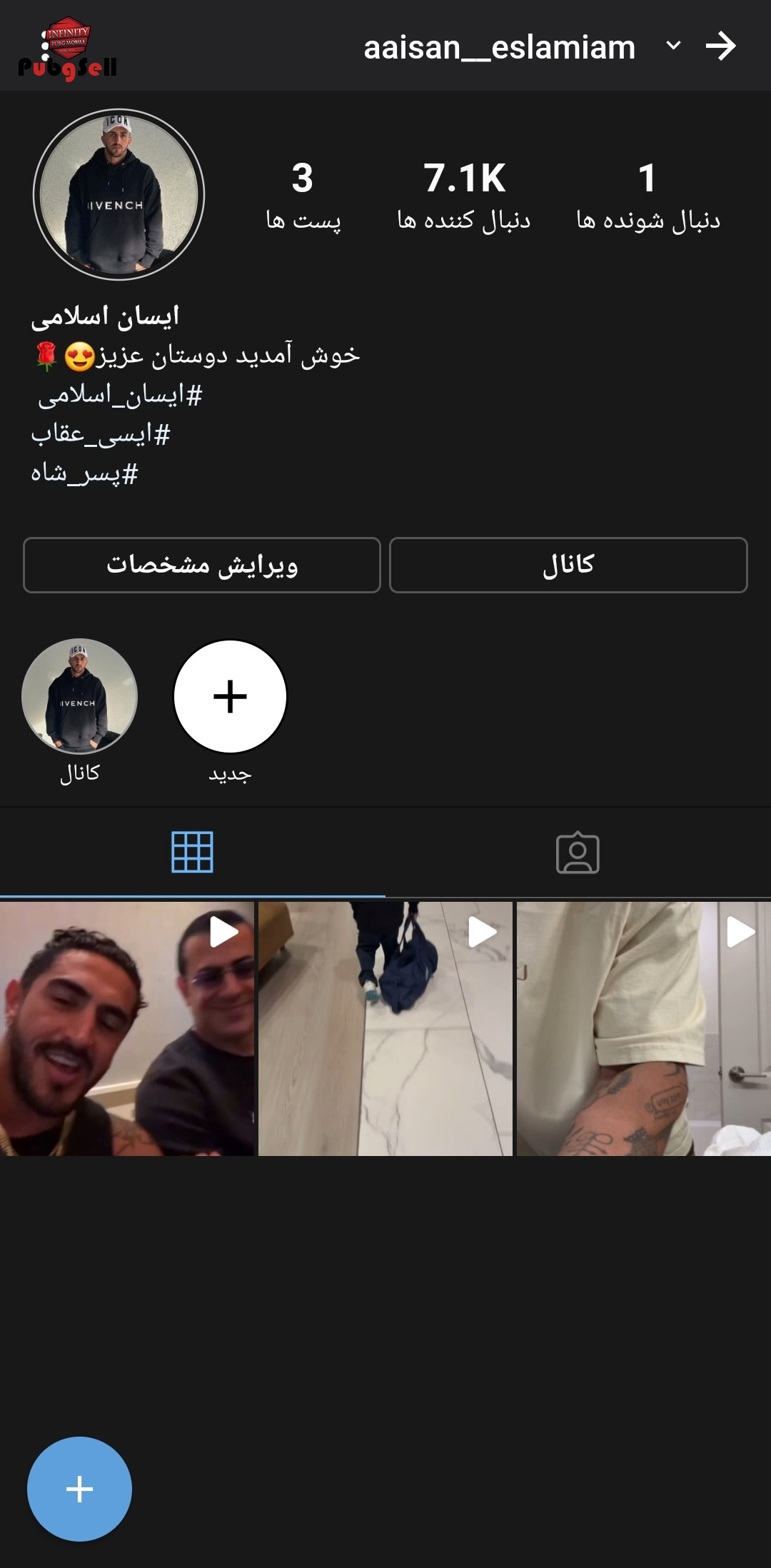Viewport: 771px width, 1568px height.
Task: Open the #ایسی_عقاب hashtag
Action: point(101,434)
